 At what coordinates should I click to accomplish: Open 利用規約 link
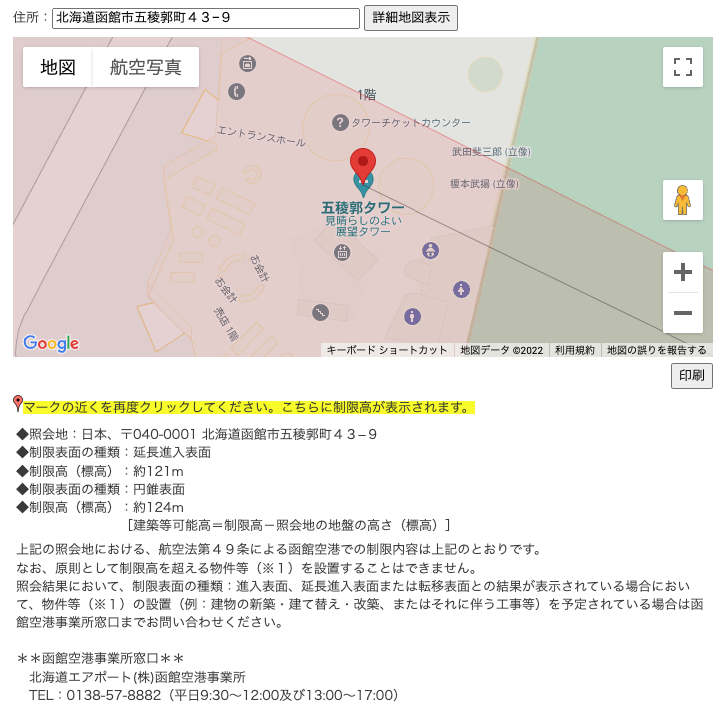tap(575, 350)
